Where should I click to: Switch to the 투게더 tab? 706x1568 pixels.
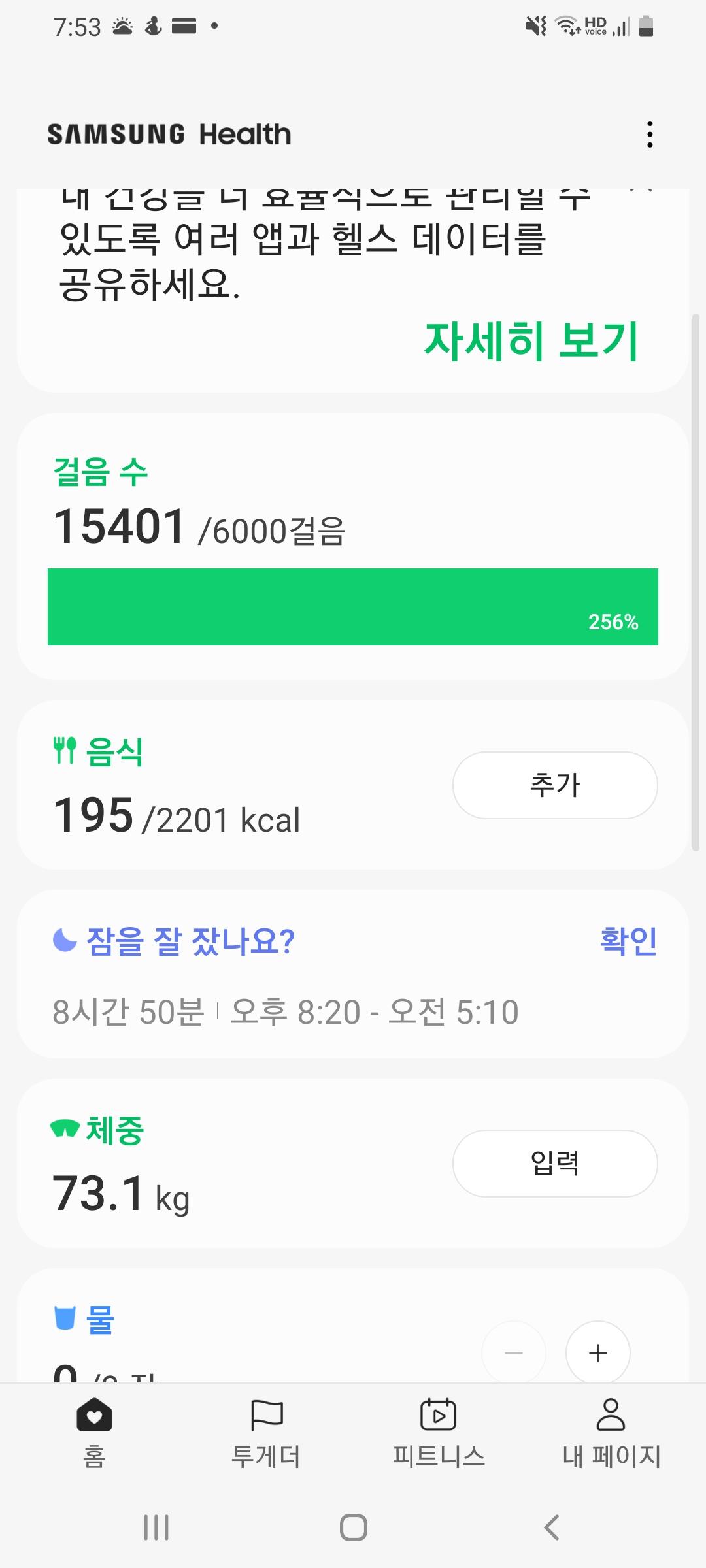click(x=266, y=1431)
